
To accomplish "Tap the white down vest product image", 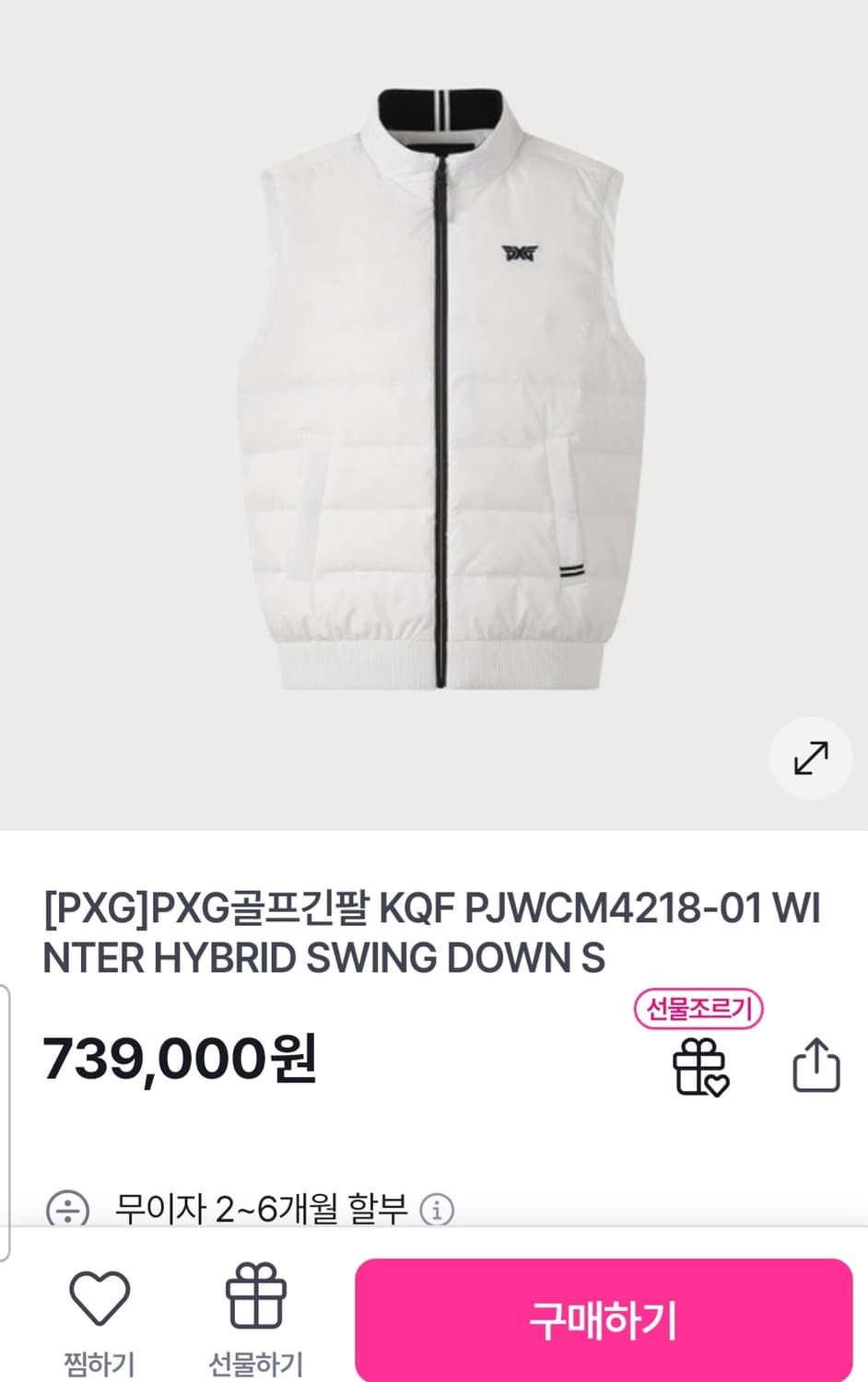I will tap(434, 396).
